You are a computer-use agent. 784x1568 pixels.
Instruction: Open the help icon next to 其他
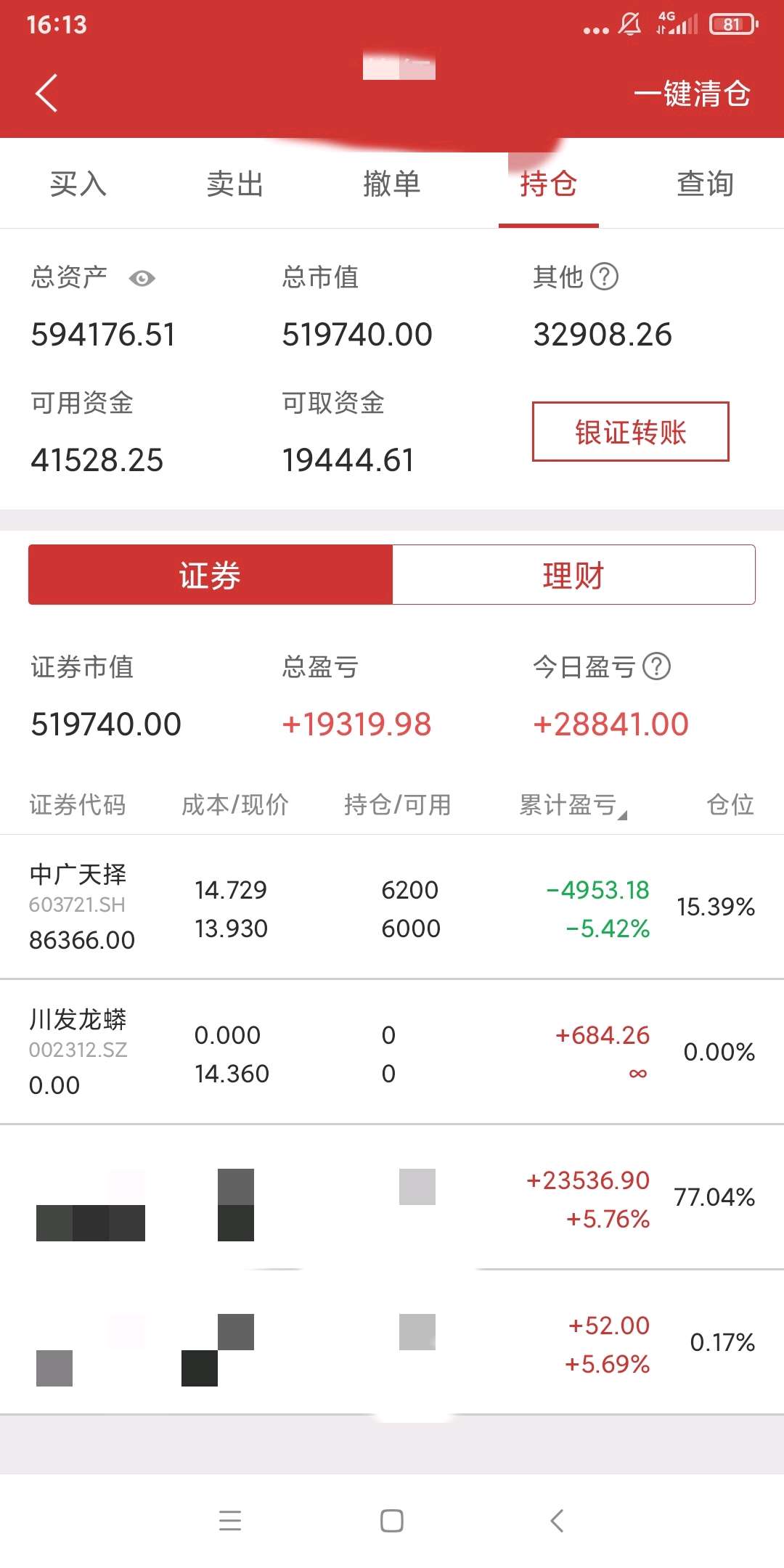(604, 277)
